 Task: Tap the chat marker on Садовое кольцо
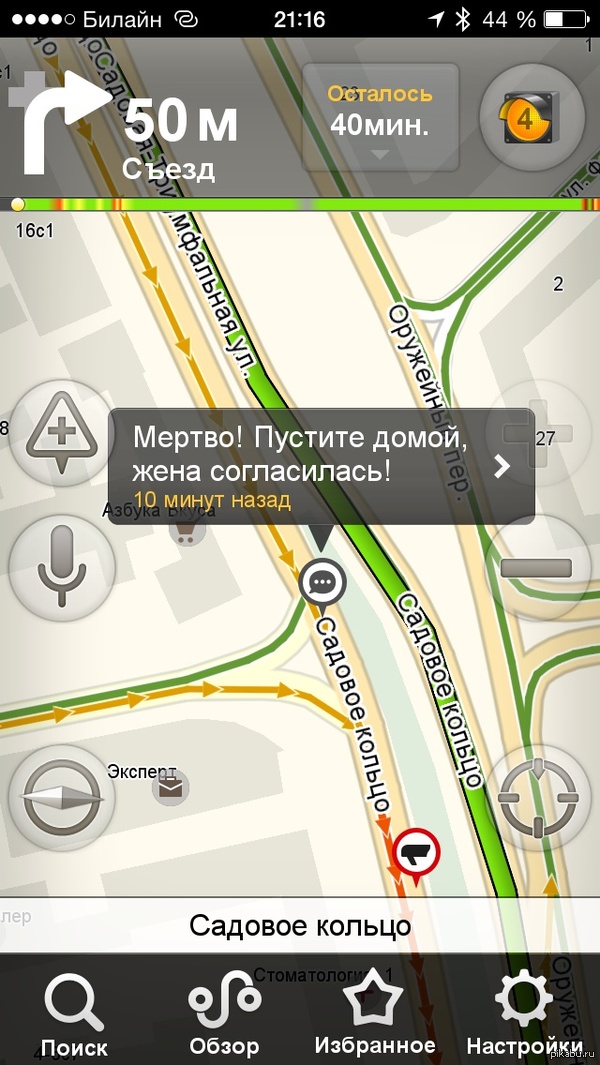(x=322, y=581)
